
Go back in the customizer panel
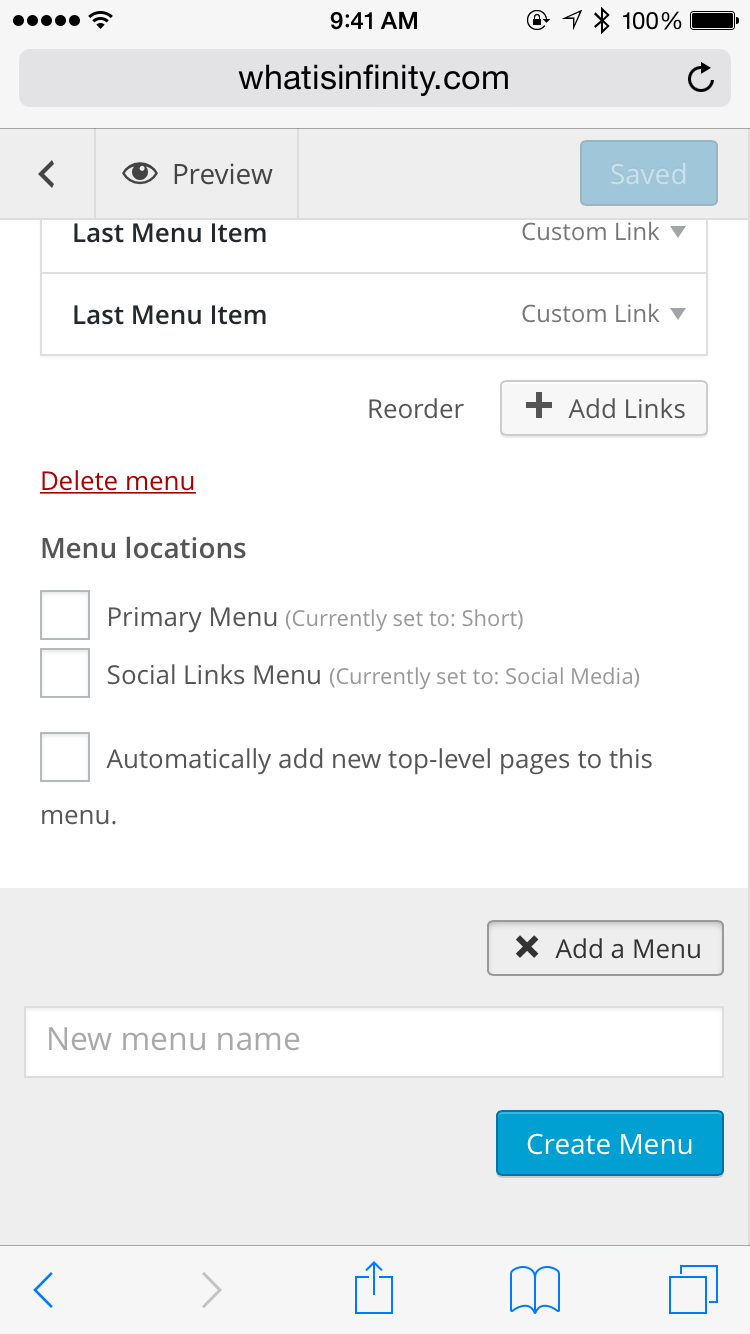tap(46, 174)
